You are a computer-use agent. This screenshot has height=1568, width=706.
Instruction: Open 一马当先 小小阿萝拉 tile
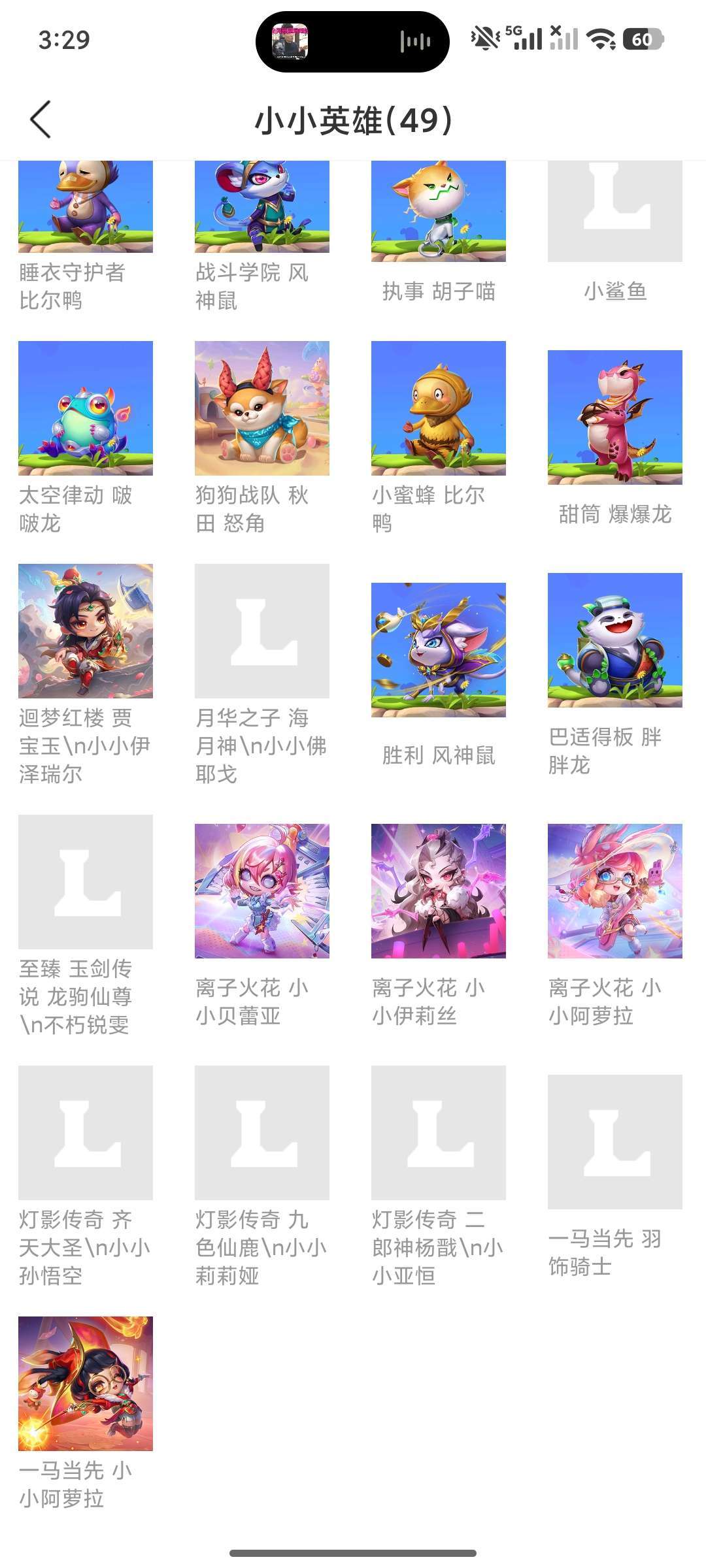[86, 1384]
